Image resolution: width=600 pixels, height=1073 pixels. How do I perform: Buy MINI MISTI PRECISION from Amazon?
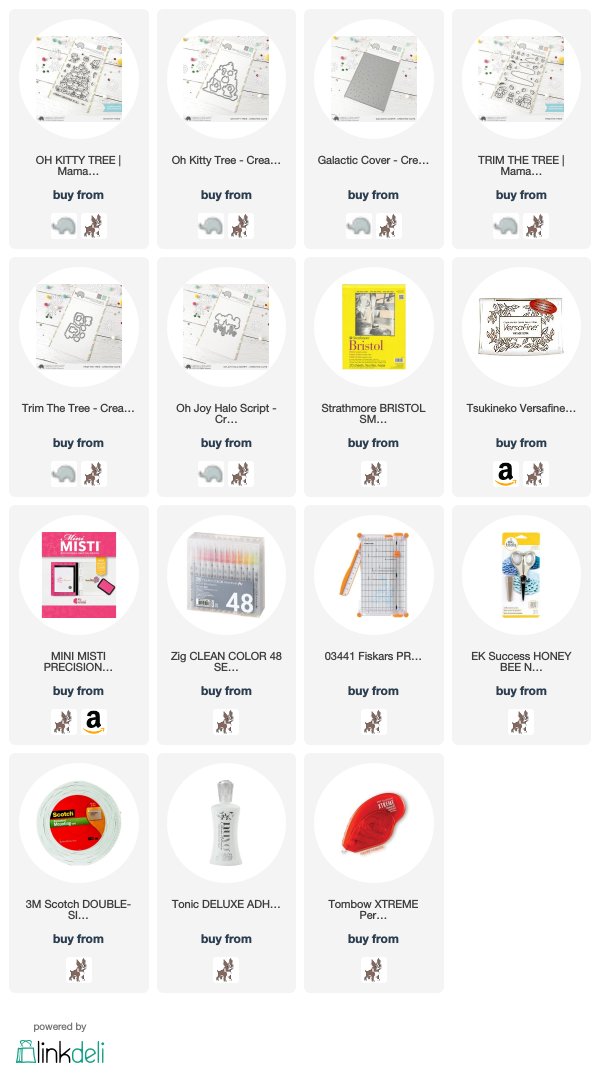[94, 721]
